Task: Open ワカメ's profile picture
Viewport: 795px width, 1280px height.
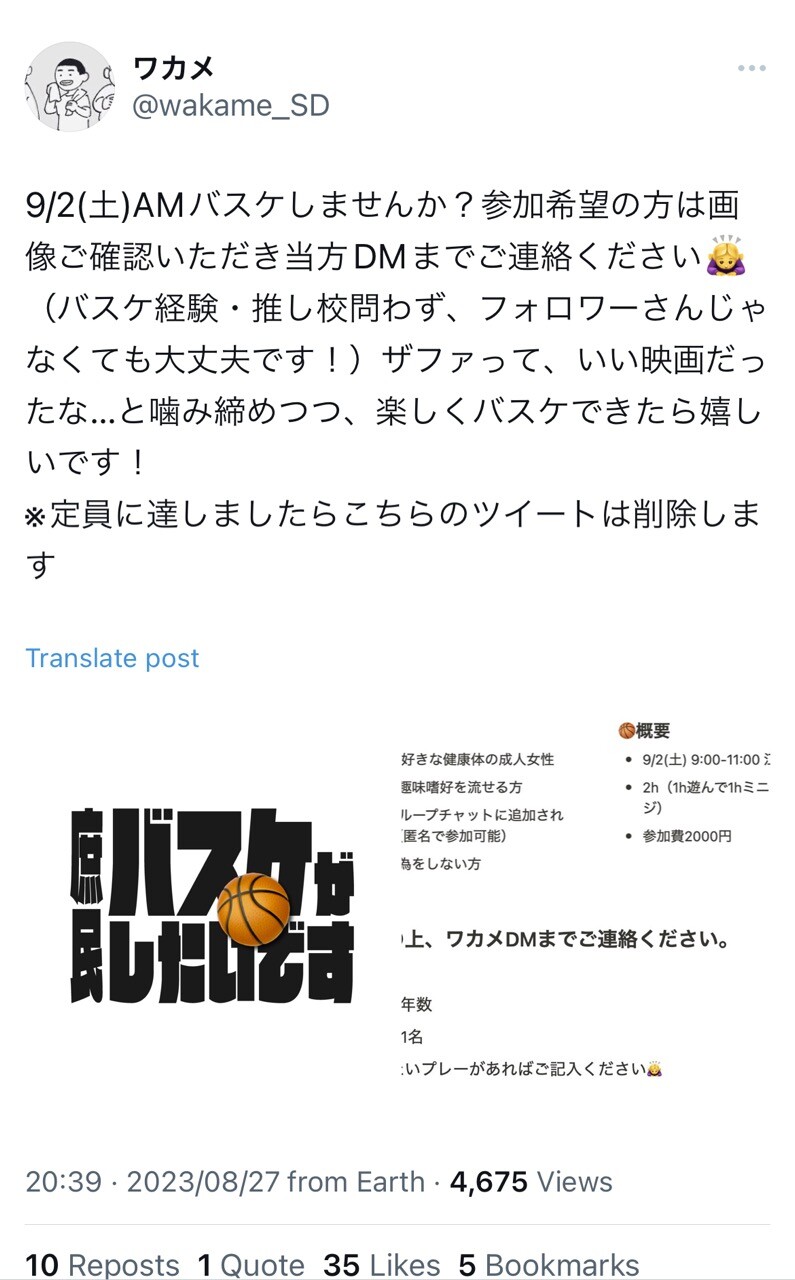Action: tap(70, 86)
